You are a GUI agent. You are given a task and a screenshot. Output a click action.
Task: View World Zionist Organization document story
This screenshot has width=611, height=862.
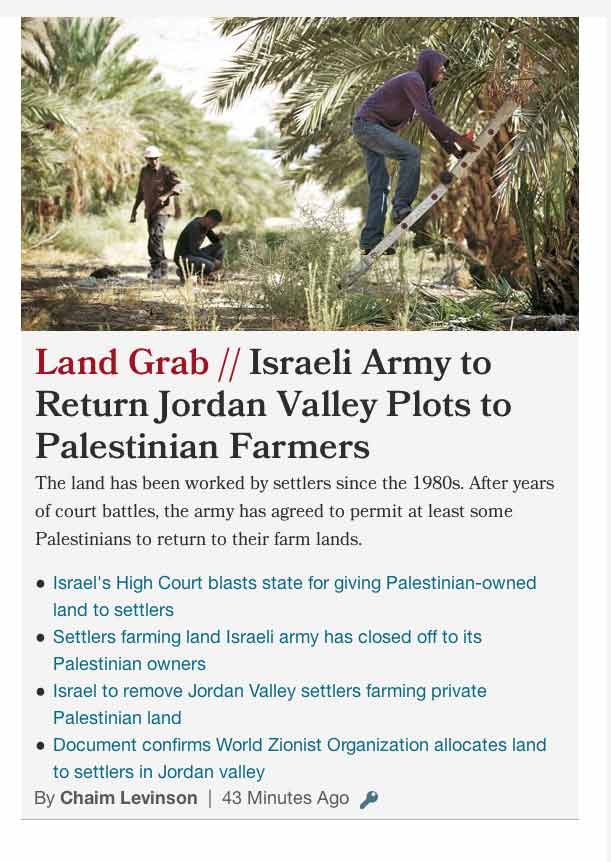(x=299, y=745)
